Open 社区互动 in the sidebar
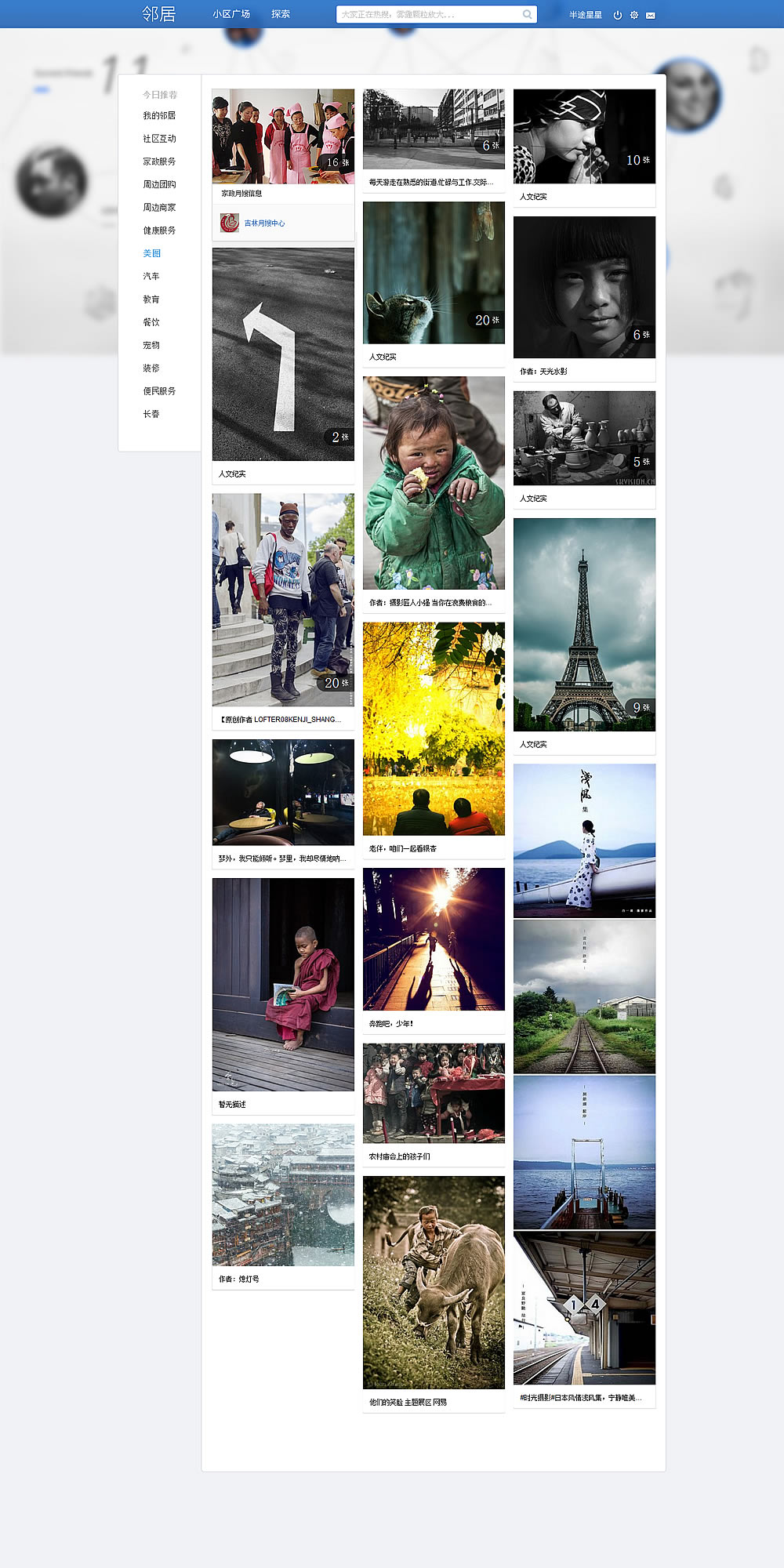The width and height of the screenshot is (784, 1568). (x=159, y=139)
